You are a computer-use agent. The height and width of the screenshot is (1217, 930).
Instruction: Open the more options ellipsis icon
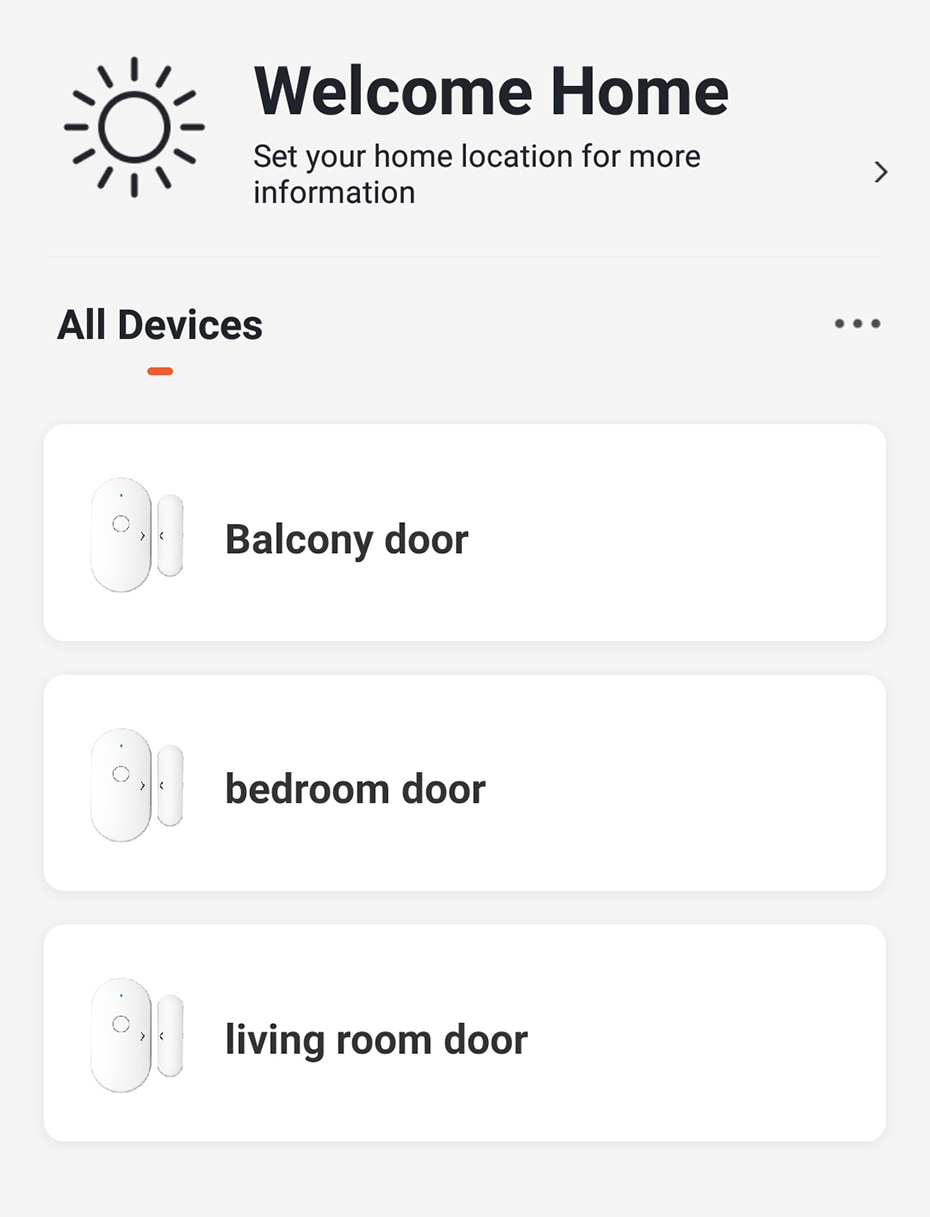click(856, 323)
